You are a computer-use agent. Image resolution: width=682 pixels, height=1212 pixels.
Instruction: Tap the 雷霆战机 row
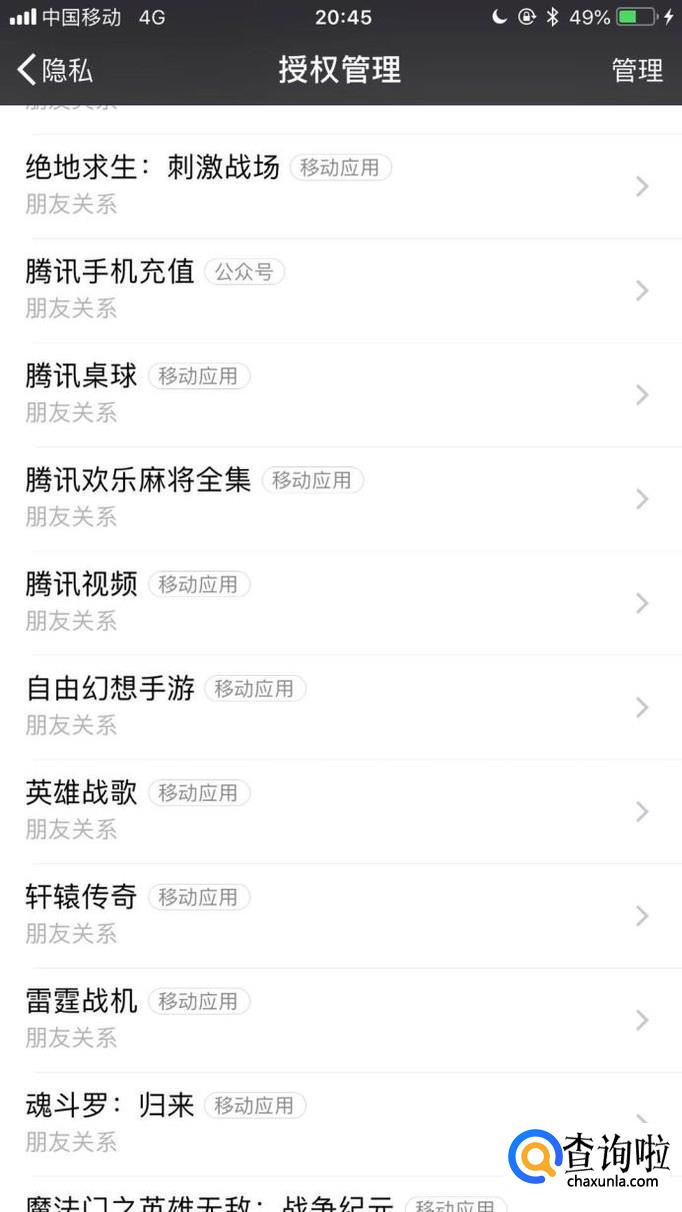[x=340, y=1019]
